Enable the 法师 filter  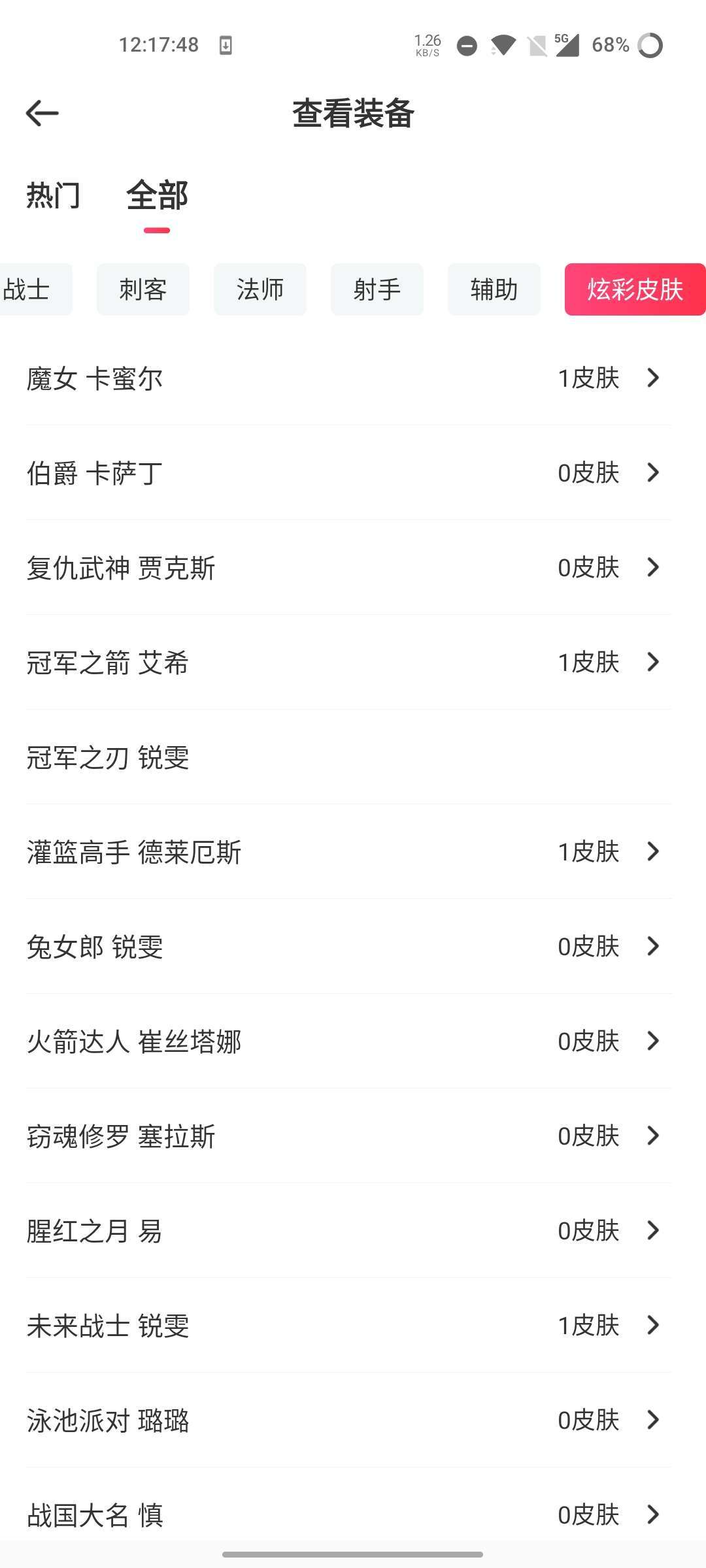pyautogui.click(x=260, y=289)
